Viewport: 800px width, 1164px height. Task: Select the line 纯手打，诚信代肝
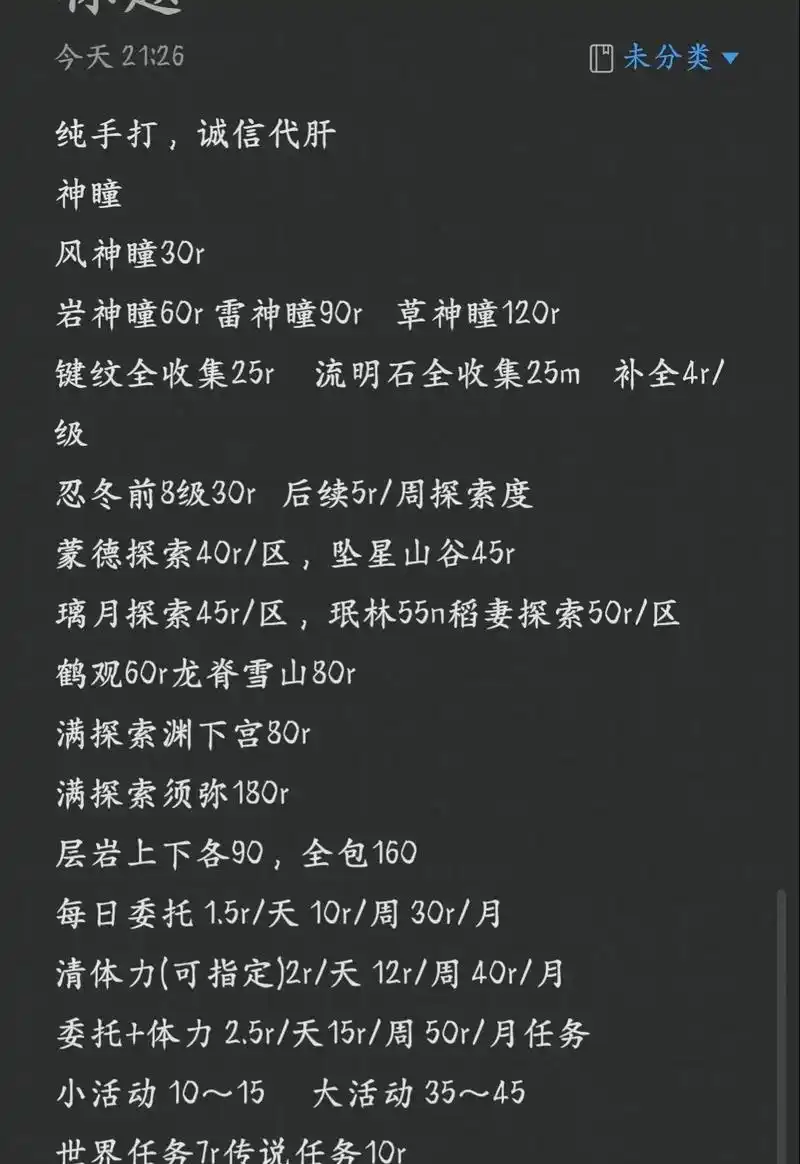(195, 133)
